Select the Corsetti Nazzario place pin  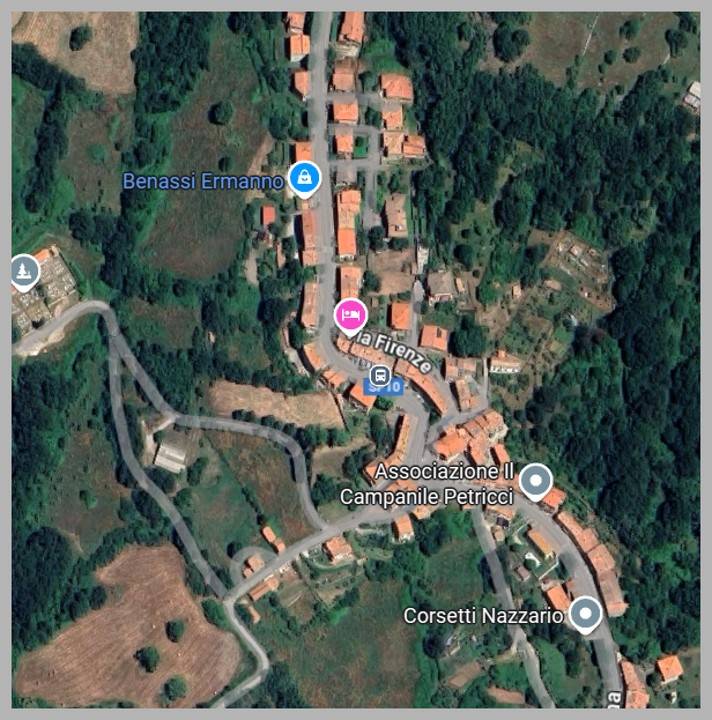[584, 614]
